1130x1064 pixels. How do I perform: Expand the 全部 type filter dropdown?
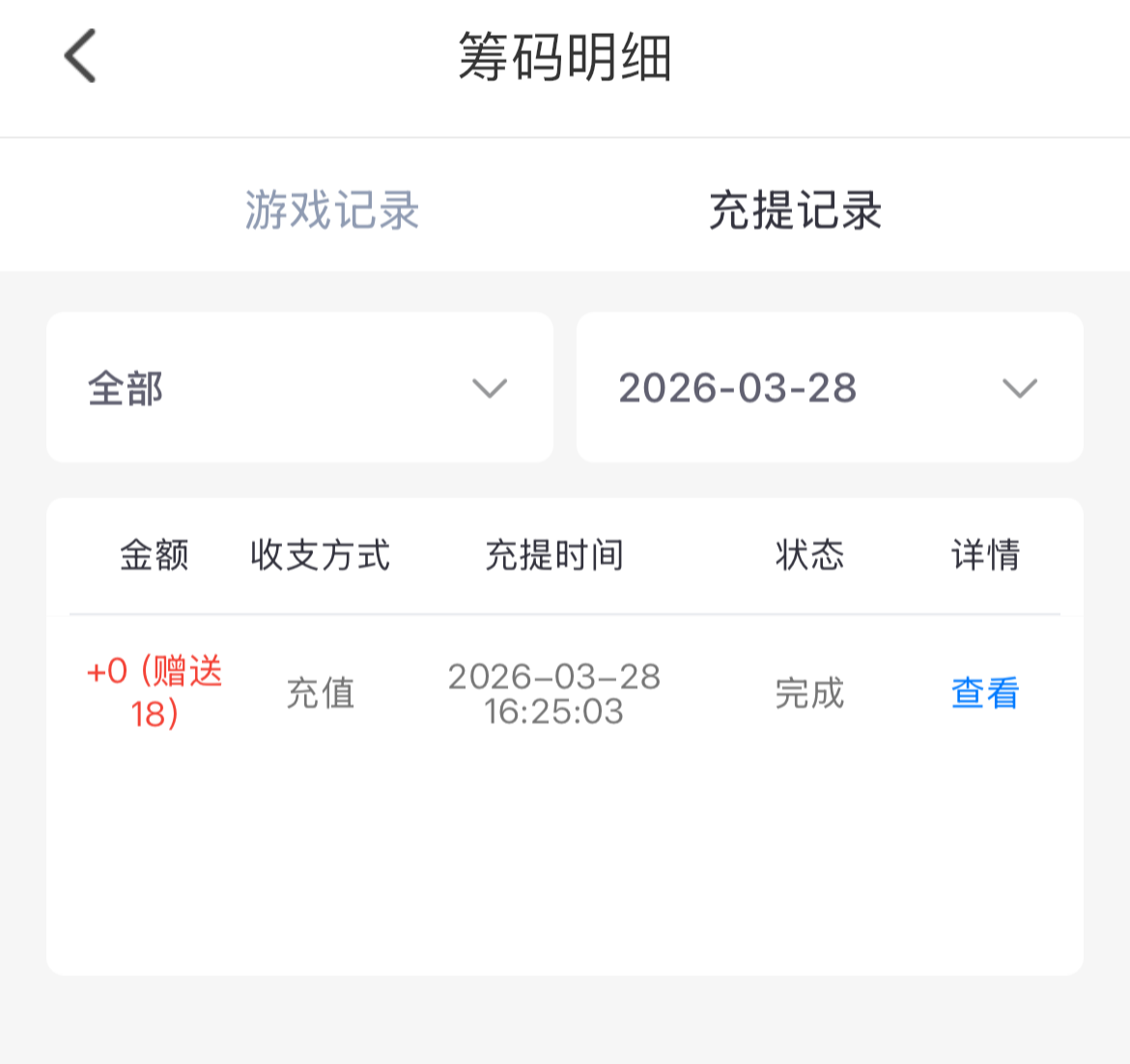pos(299,387)
